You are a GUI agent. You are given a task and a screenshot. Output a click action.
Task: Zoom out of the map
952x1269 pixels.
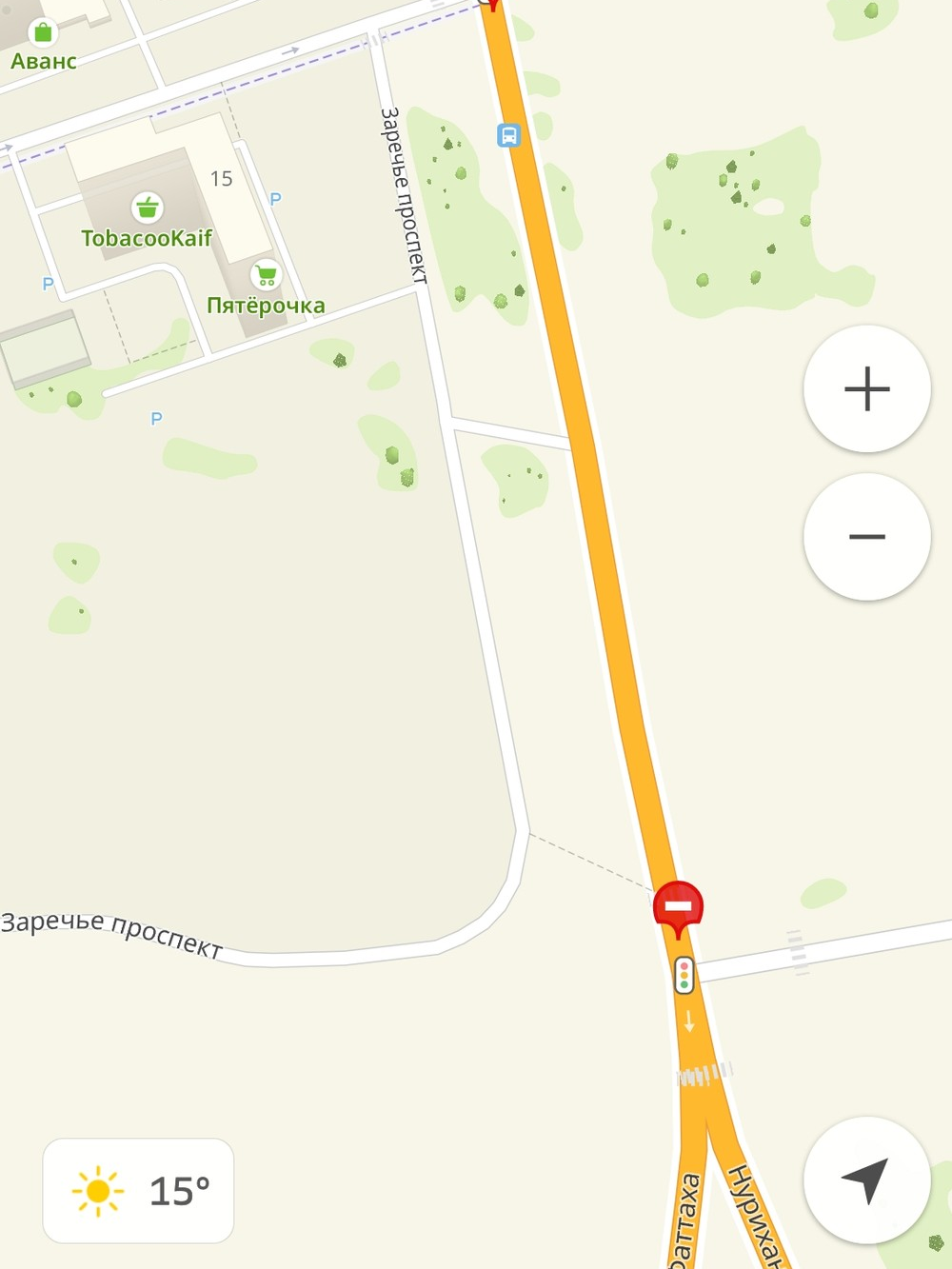click(x=866, y=537)
